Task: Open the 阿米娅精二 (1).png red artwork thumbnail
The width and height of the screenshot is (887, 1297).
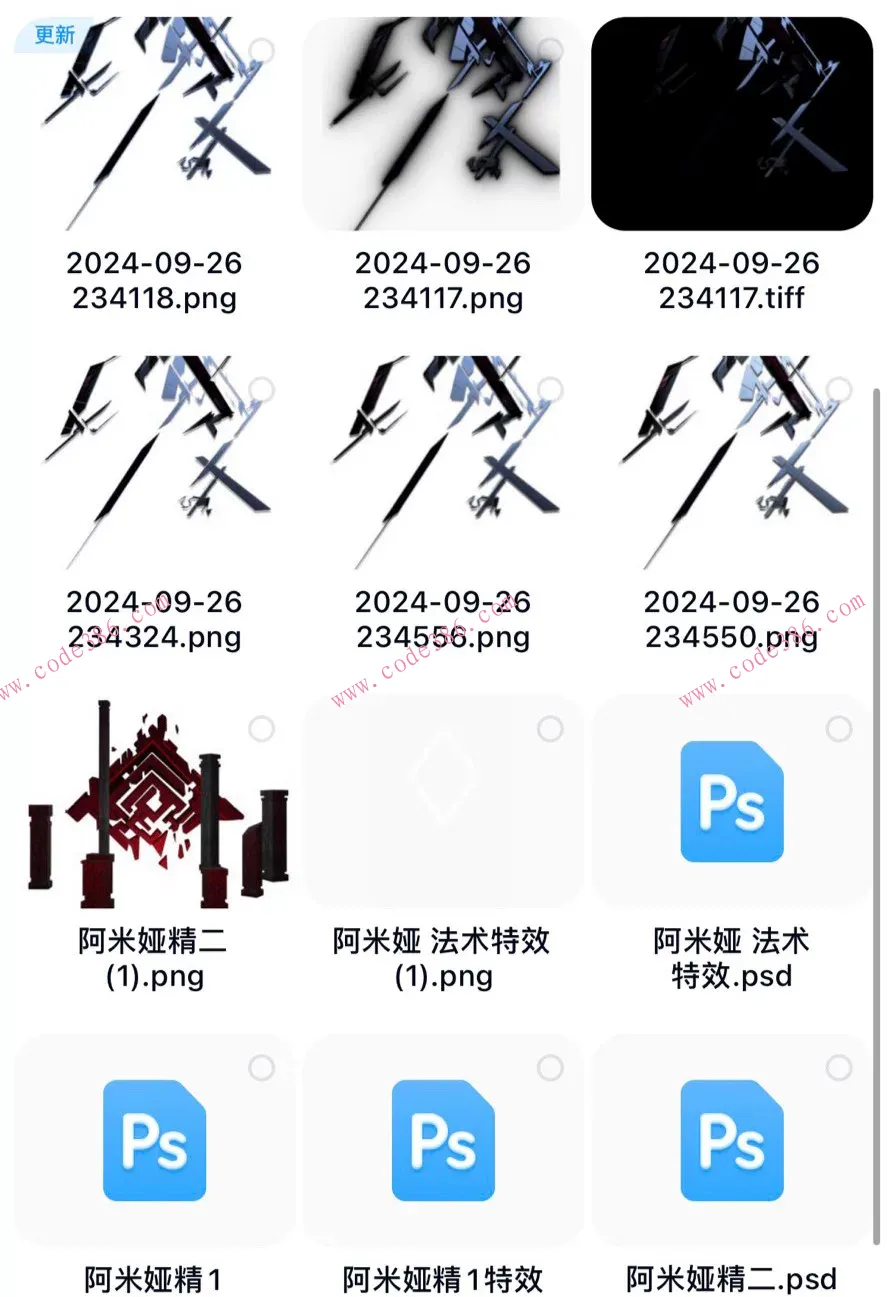Action: tap(152, 800)
